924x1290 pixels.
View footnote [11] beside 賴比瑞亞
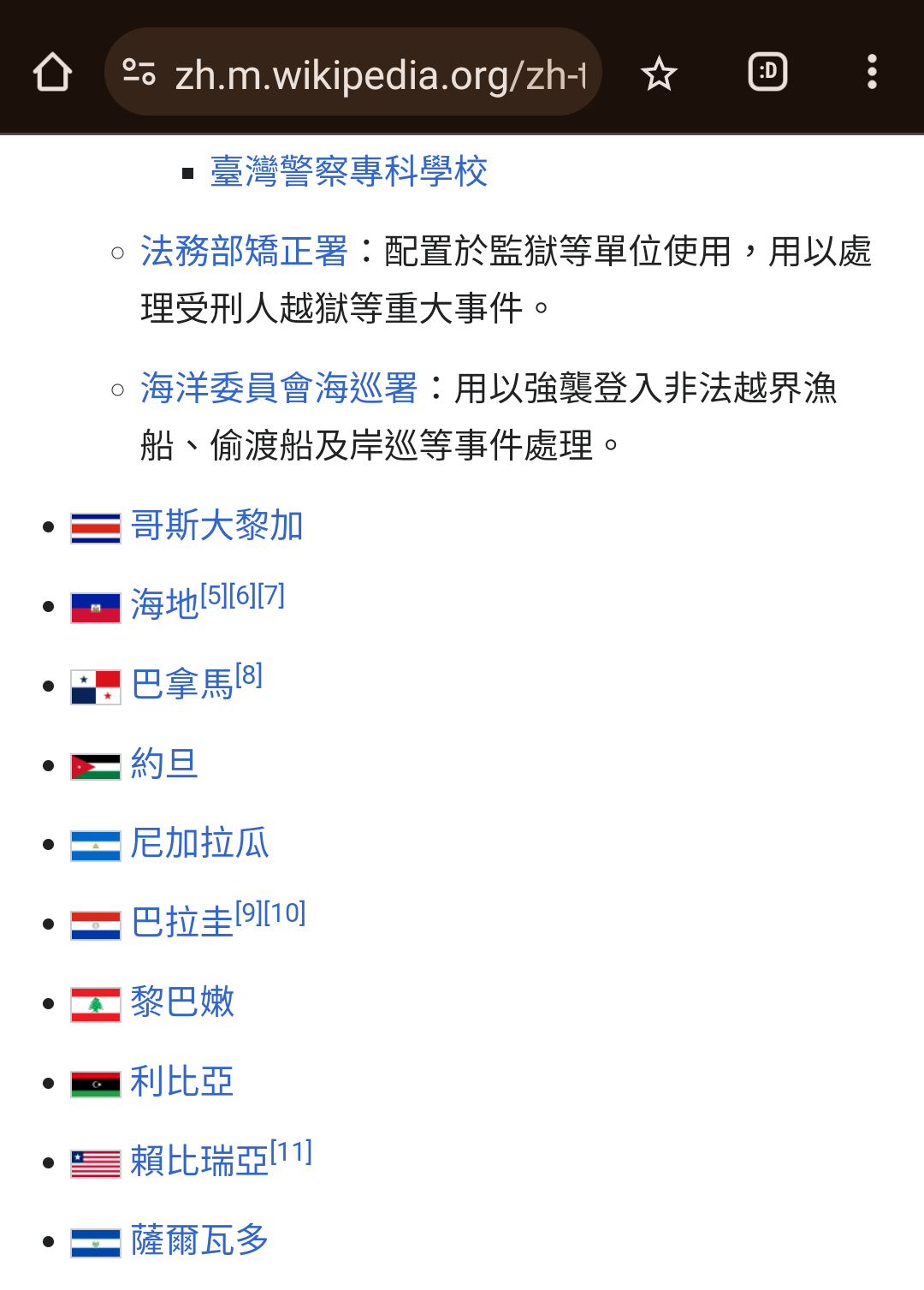(291, 1152)
